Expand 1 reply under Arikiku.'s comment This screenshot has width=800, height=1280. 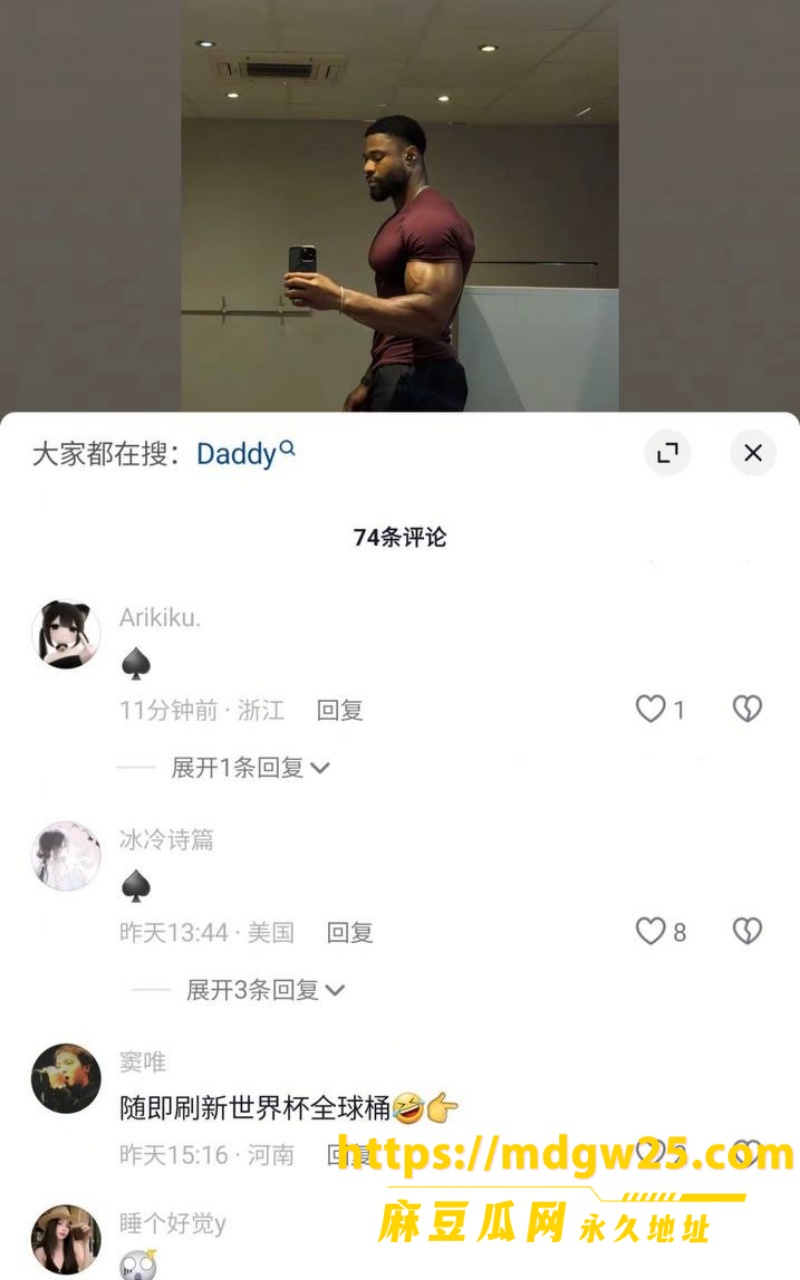click(250, 767)
